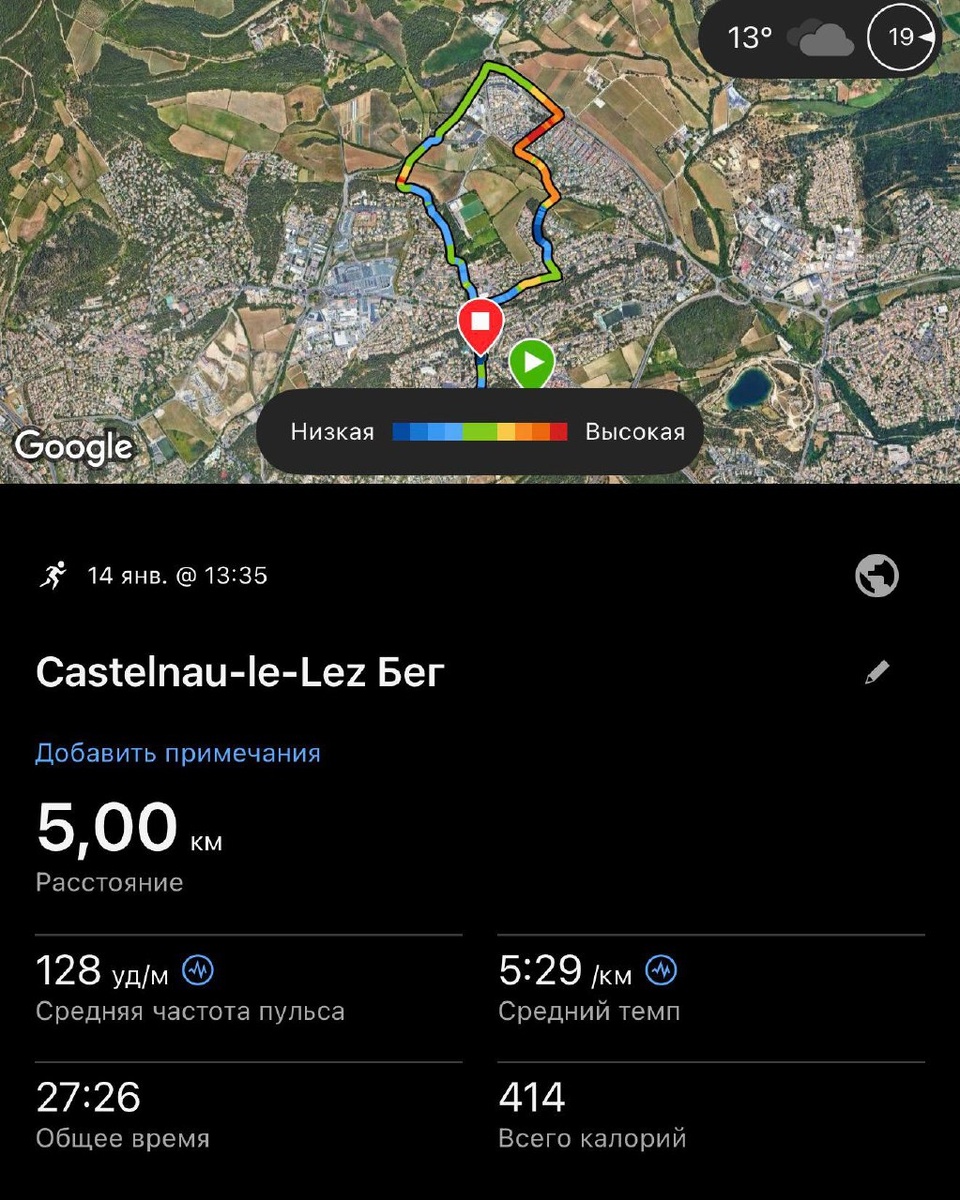Screen dimensions: 960x1200
Task: Edit the Castelnau-le-Lez Бег activity name
Action: click(x=877, y=673)
